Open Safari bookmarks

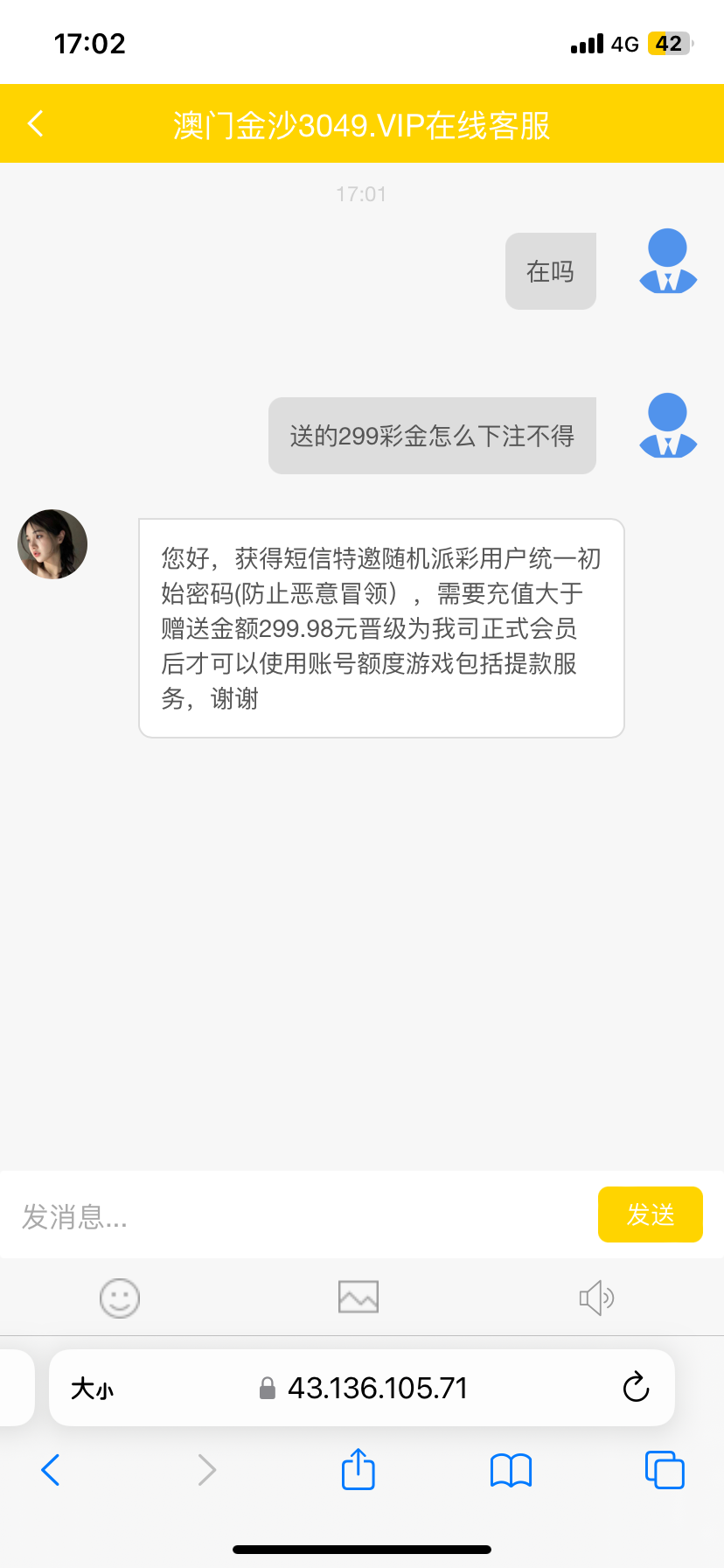[x=512, y=1470]
